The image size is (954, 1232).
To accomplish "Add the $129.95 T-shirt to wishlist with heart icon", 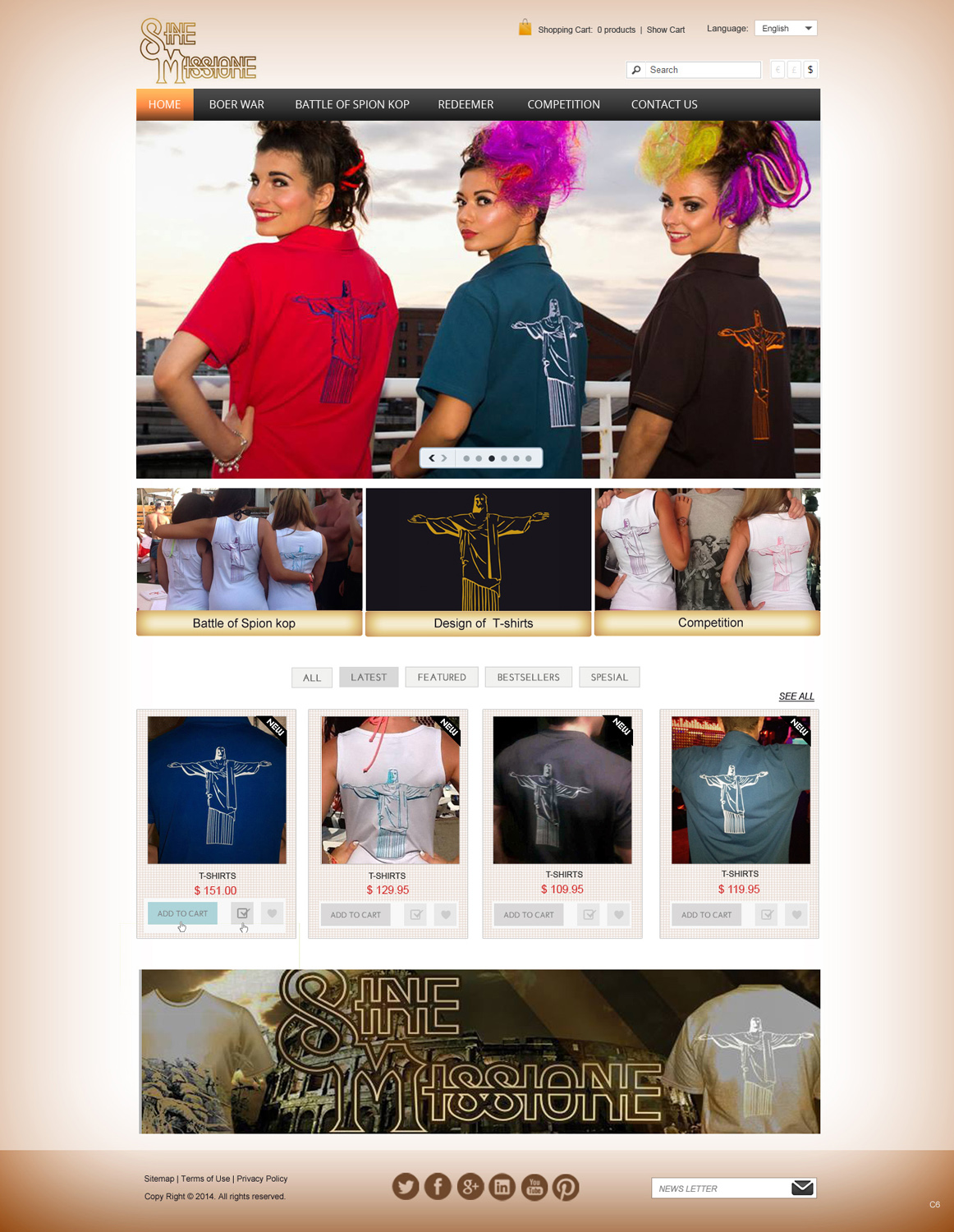I will [x=446, y=914].
